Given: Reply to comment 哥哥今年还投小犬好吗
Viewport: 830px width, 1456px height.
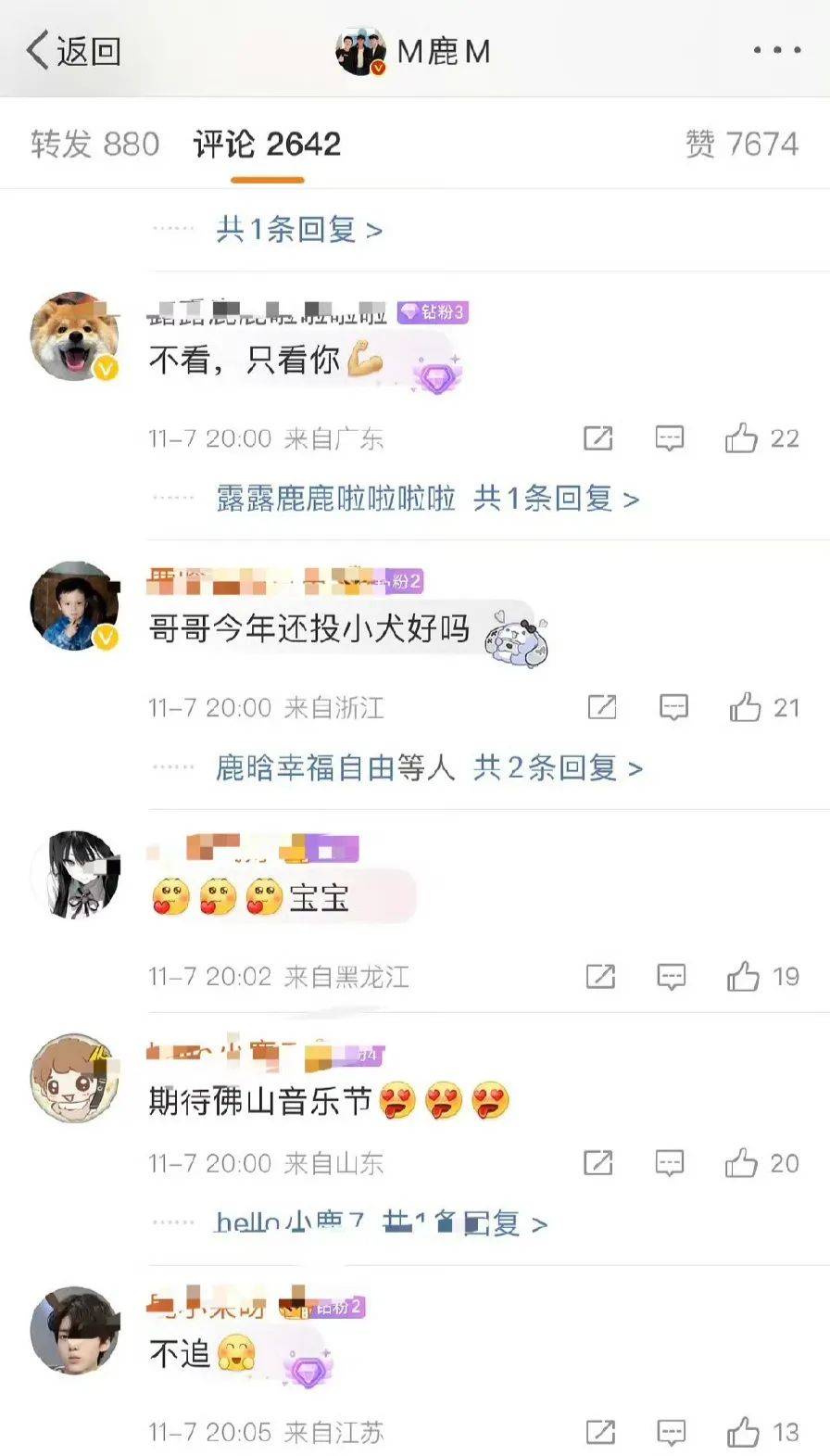Looking at the screenshot, I should 673,707.
